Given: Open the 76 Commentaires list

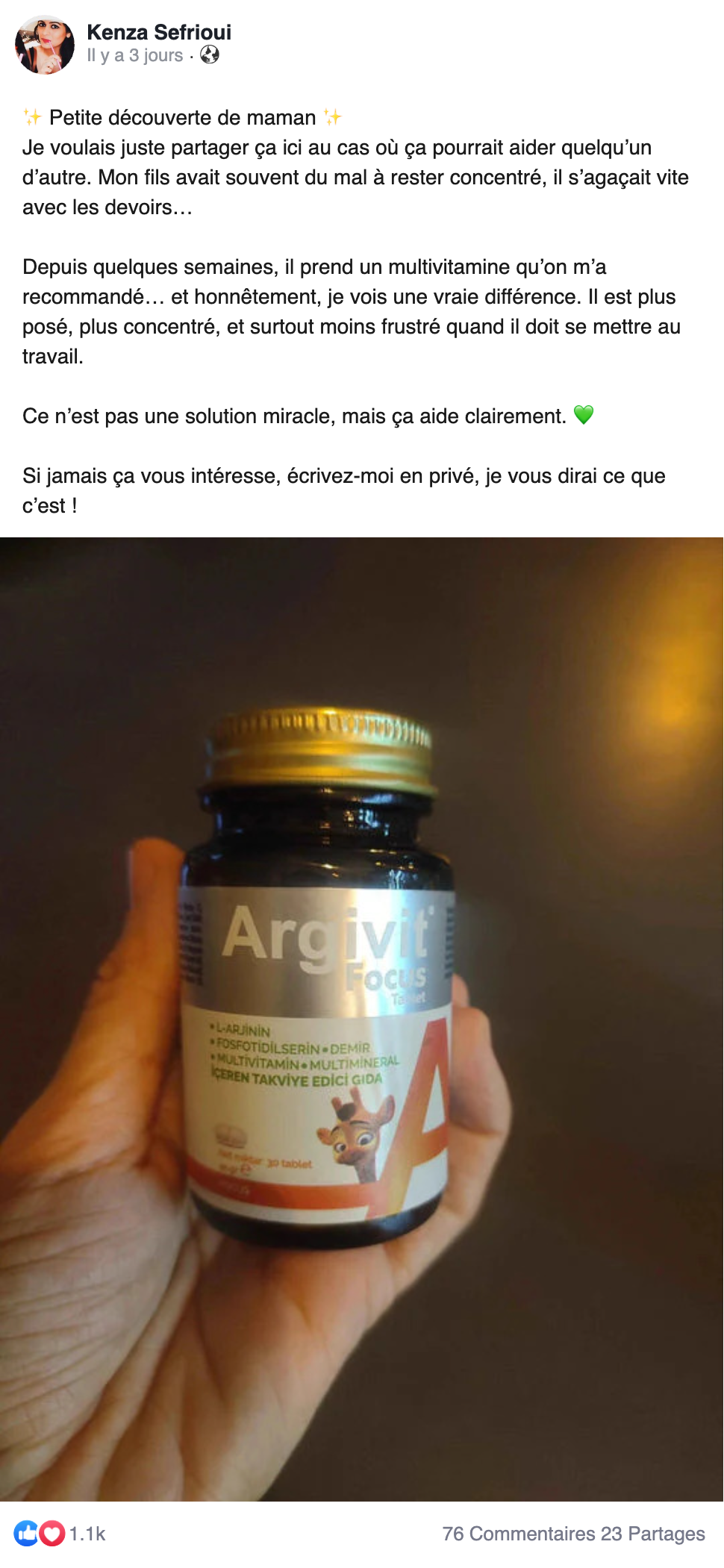Looking at the screenshot, I should pos(518,1534).
